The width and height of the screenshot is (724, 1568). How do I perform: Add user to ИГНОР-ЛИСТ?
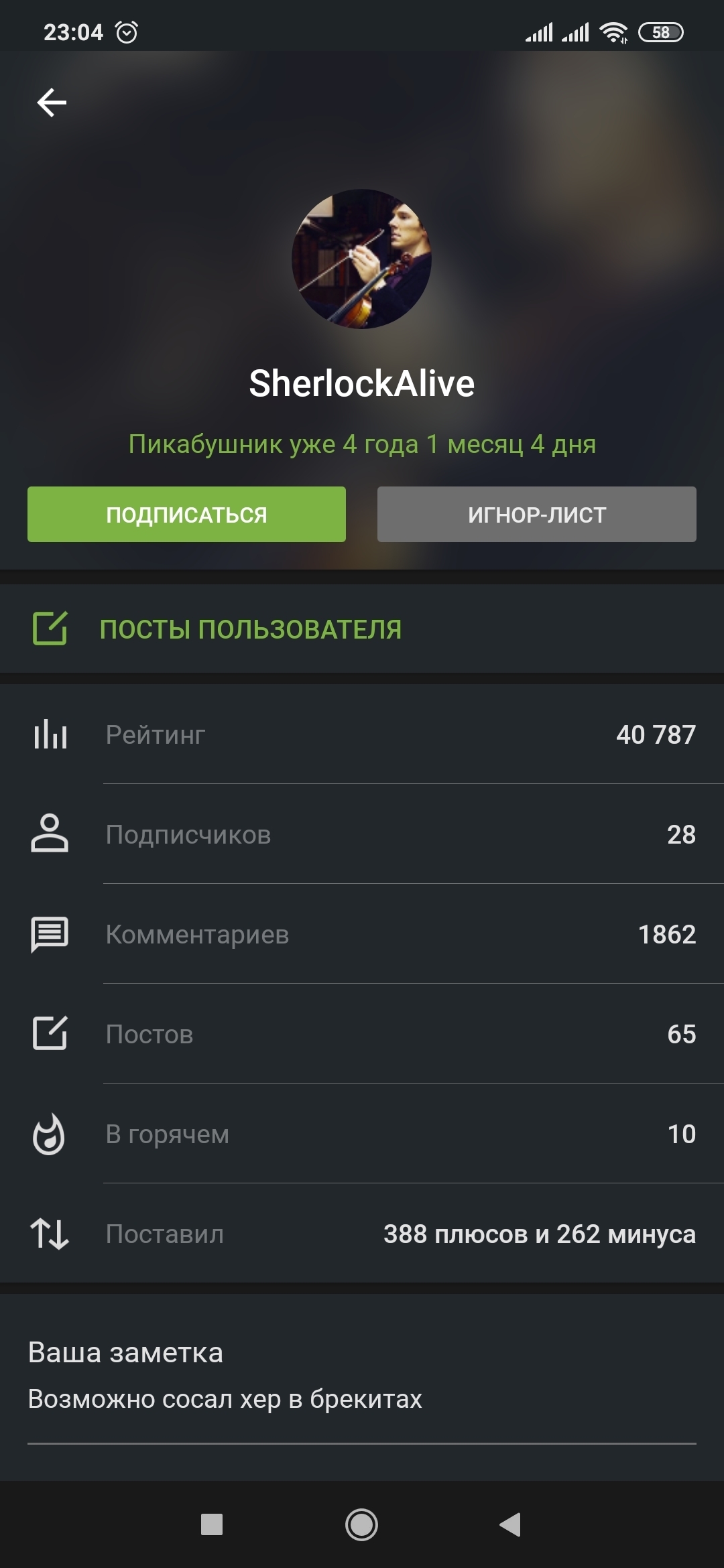pos(536,515)
